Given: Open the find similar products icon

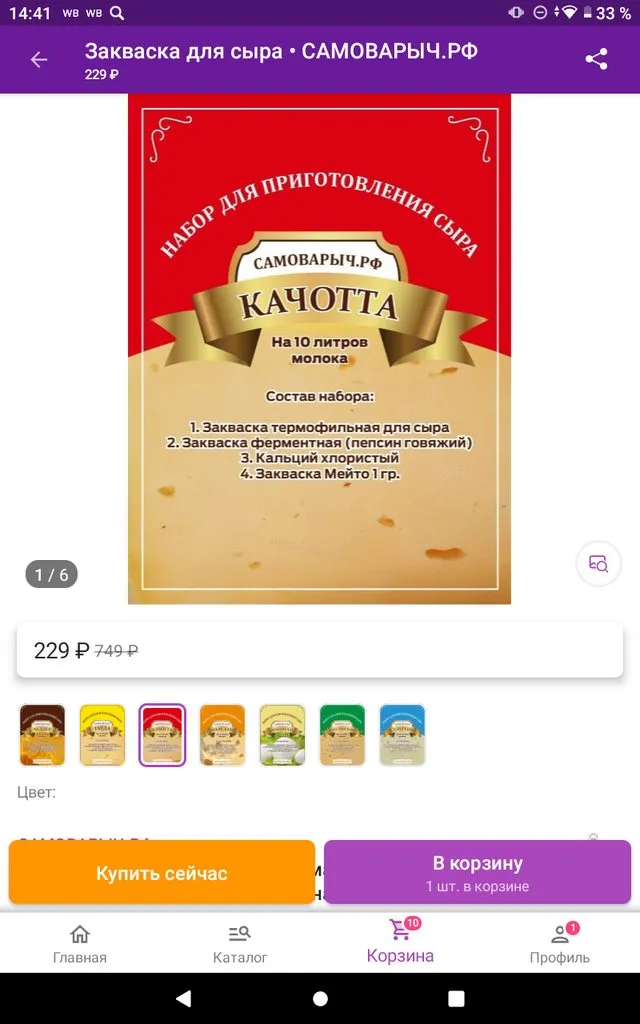Looking at the screenshot, I should [x=598, y=563].
